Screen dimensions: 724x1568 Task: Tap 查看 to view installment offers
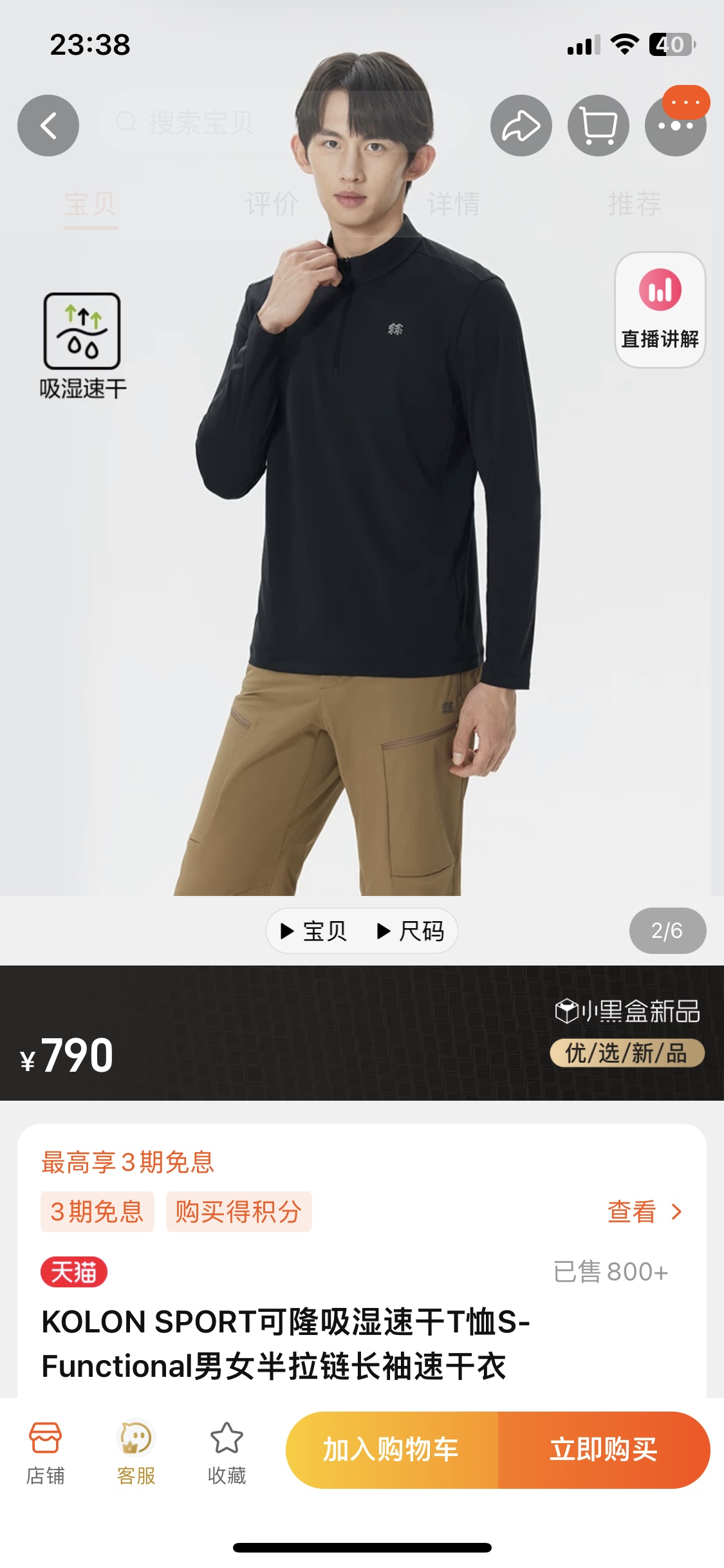(644, 1211)
